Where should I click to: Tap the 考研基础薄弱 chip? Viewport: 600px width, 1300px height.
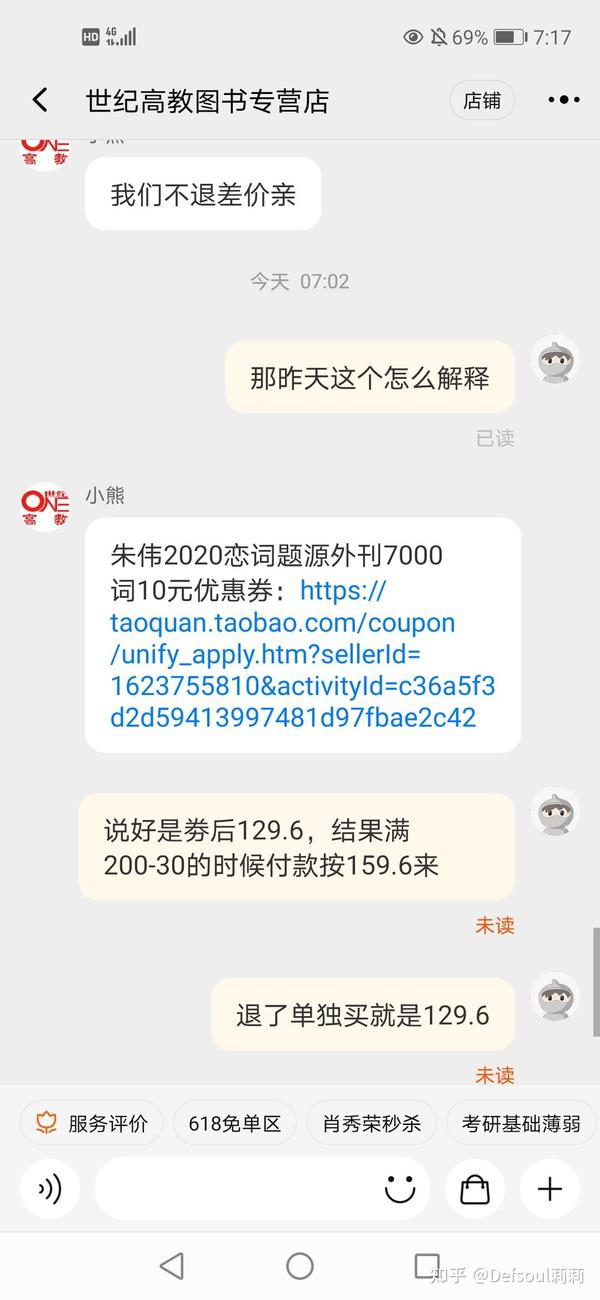[521, 1123]
